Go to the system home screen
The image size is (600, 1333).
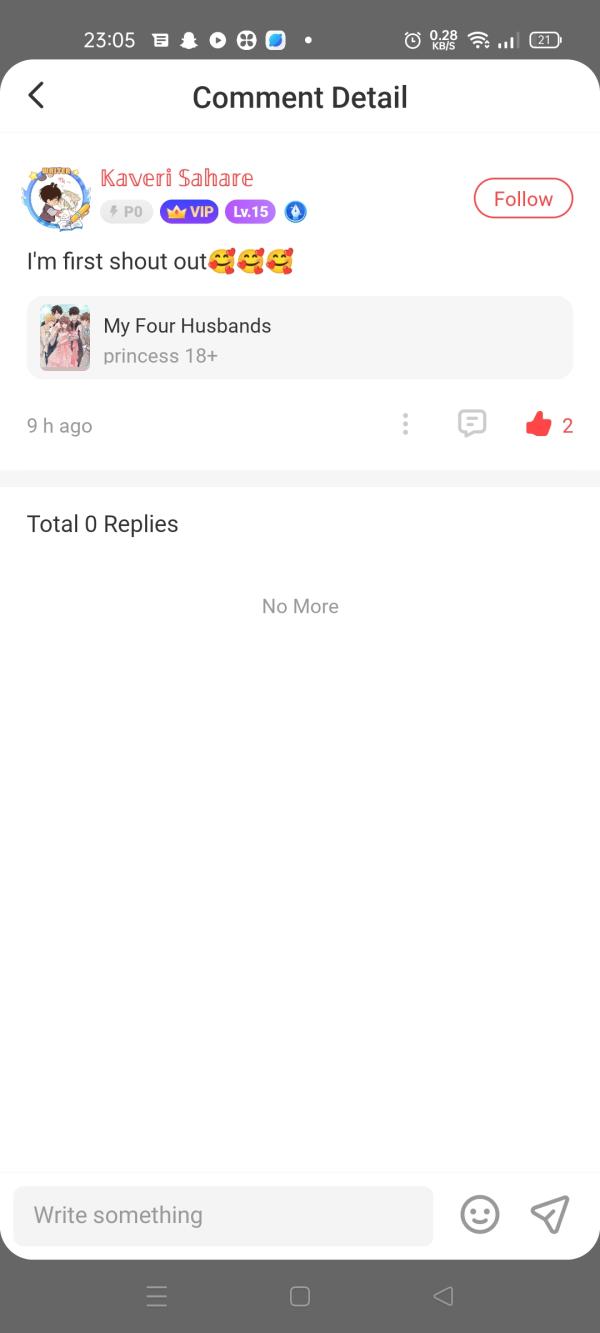(300, 1297)
